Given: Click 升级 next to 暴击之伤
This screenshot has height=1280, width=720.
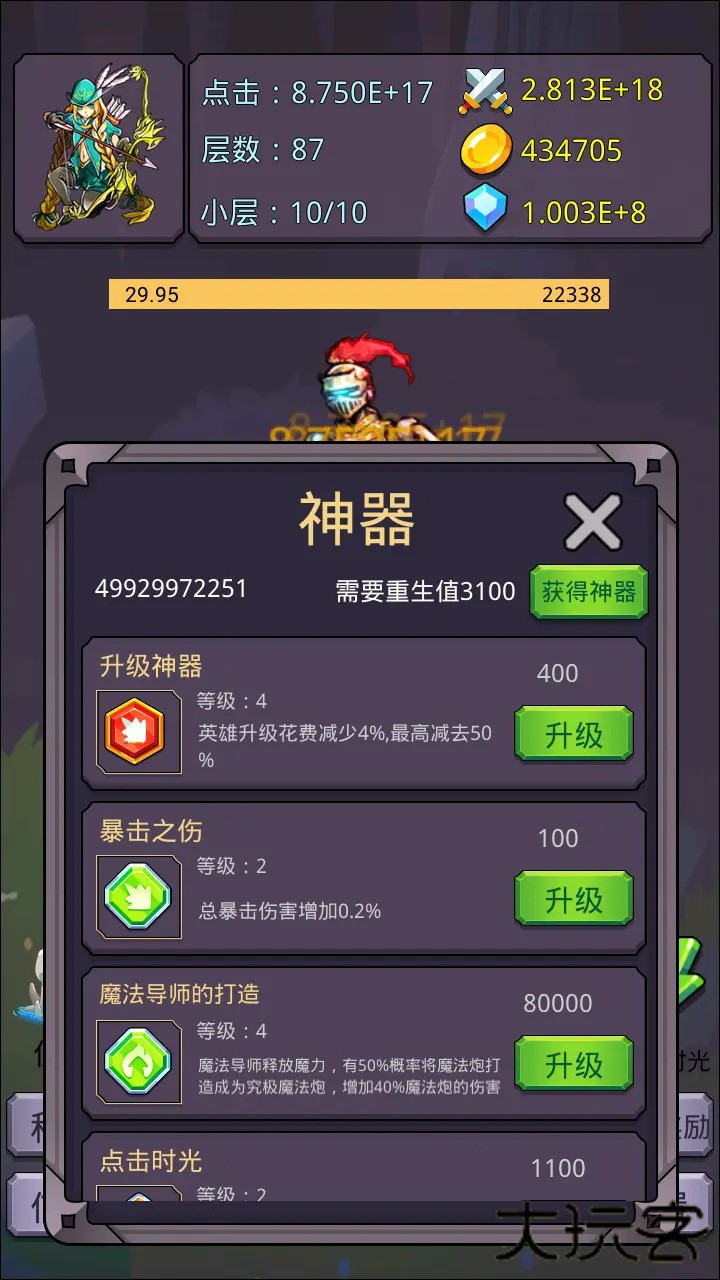Looking at the screenshot, I should click(x=573, y=899).
